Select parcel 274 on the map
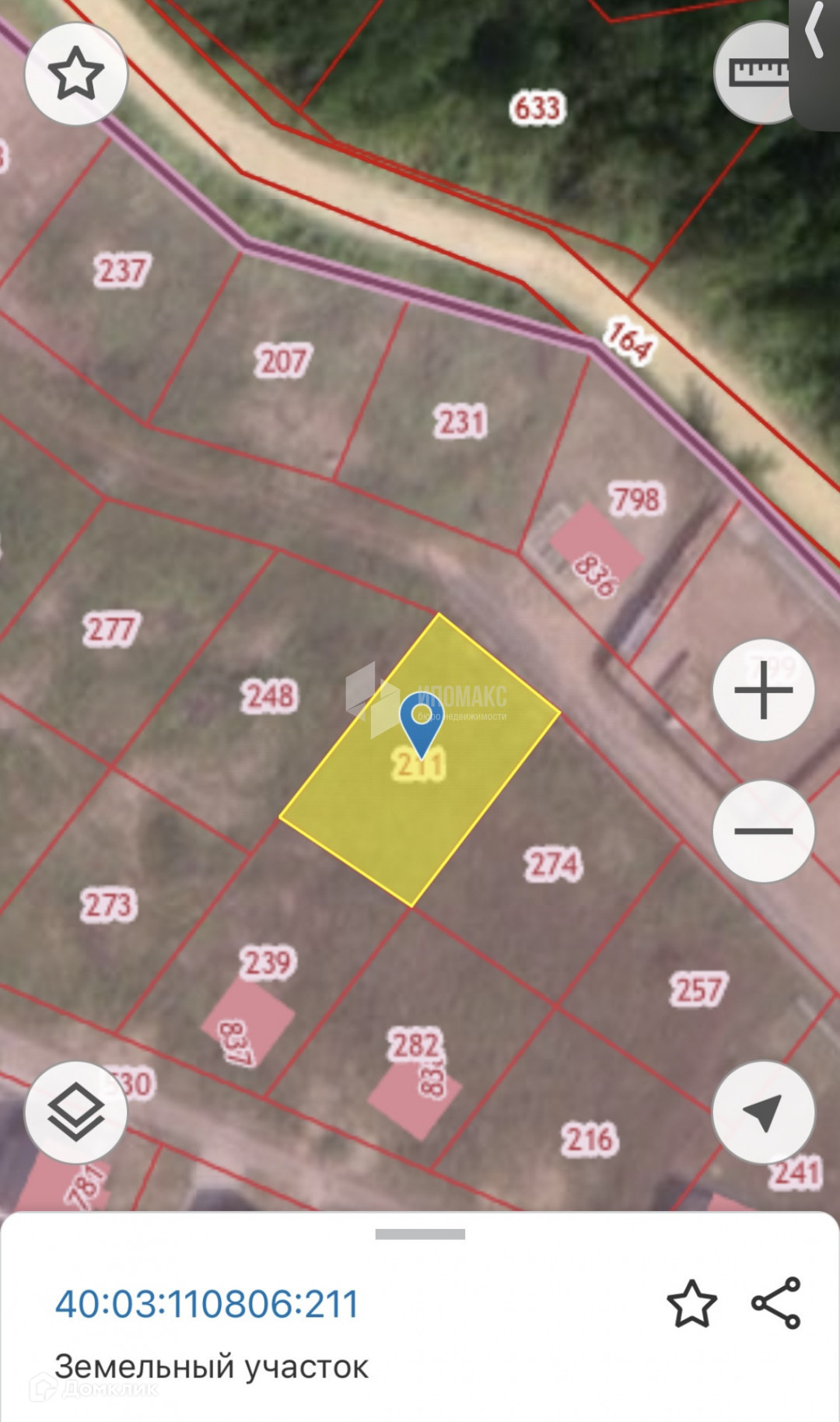Screen dimensions: 840x1422 point(554,865)
